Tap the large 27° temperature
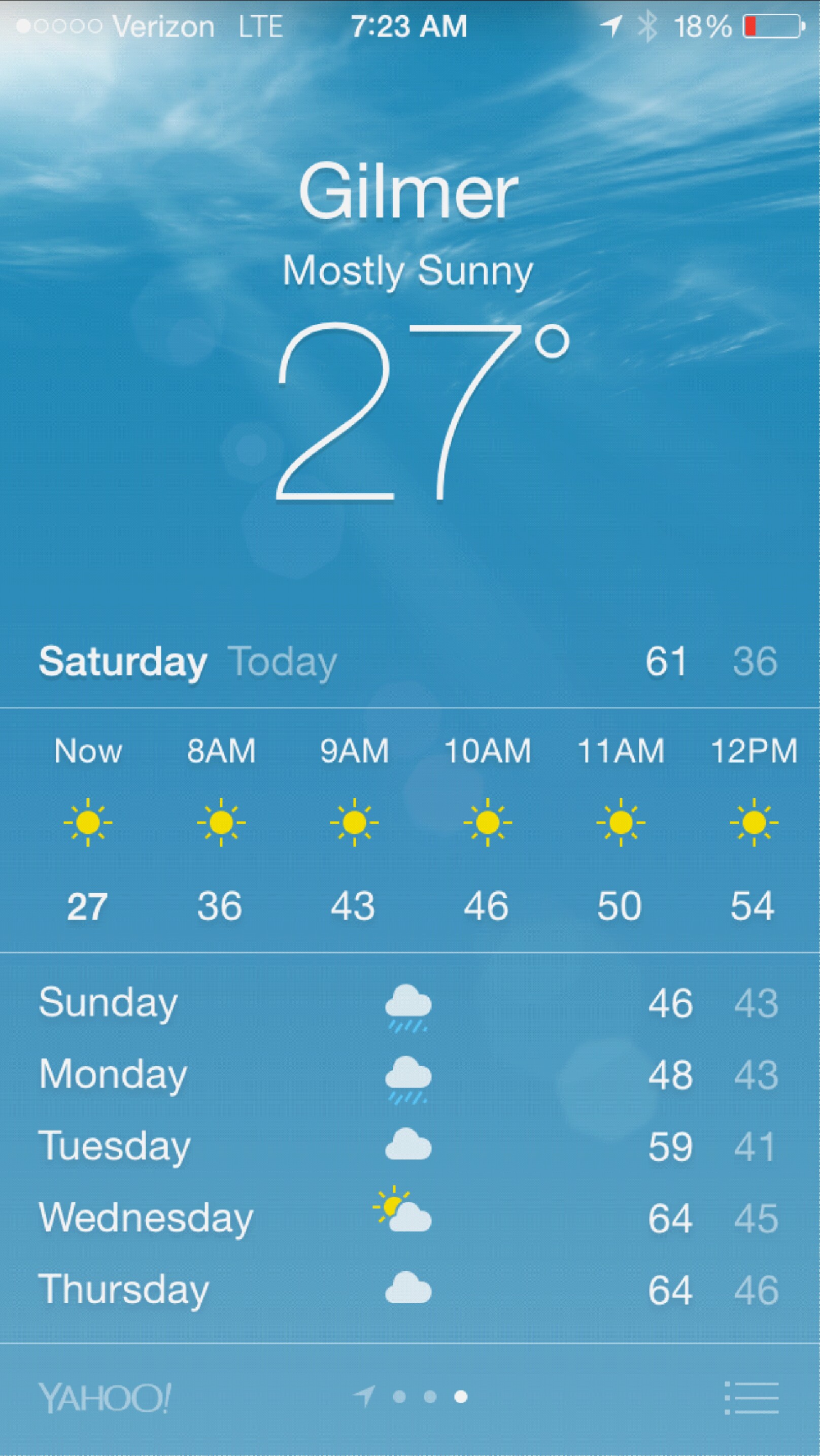 [407, 413]
